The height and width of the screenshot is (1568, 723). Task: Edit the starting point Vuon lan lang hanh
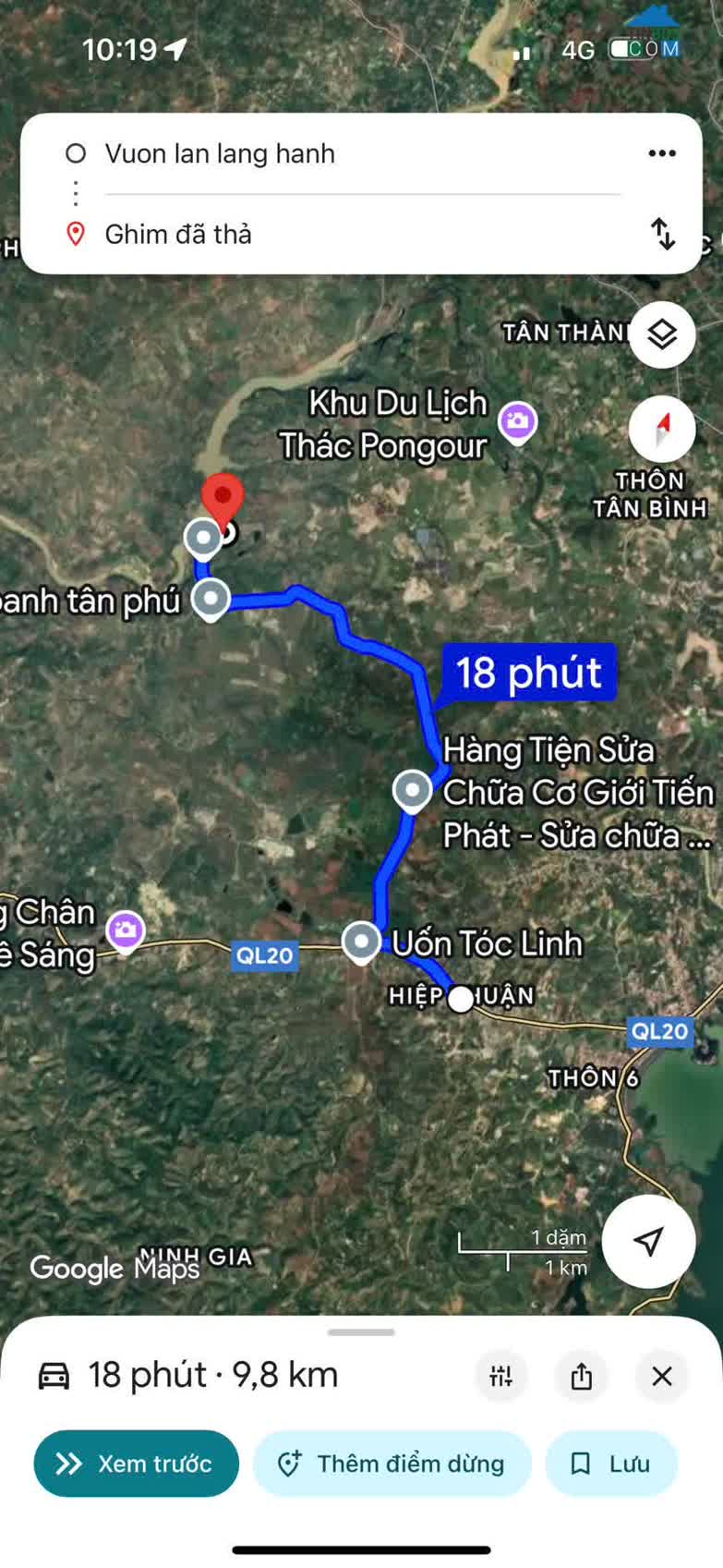tap(220, 153)
